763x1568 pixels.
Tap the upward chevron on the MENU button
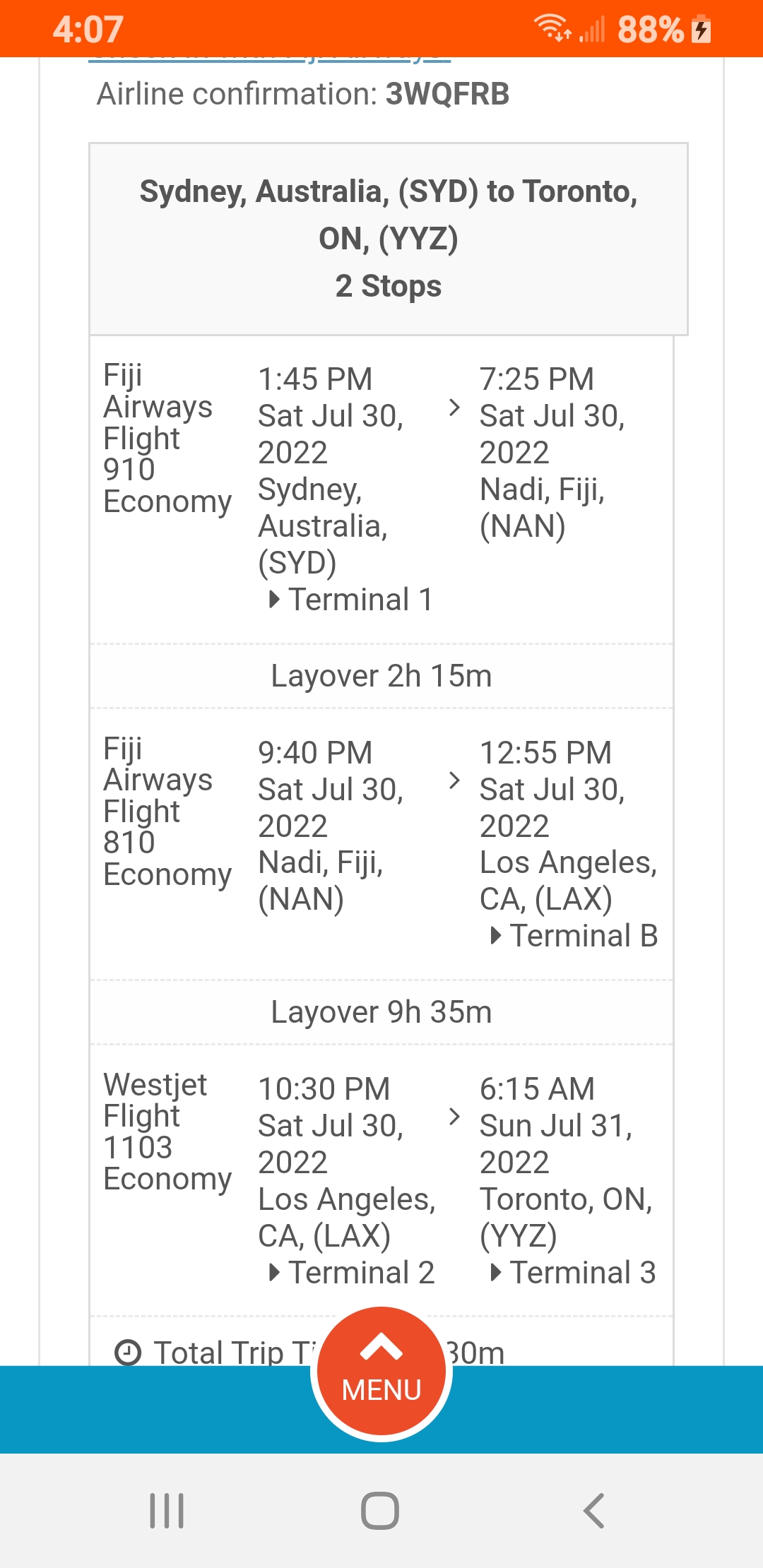[381, 1346]
